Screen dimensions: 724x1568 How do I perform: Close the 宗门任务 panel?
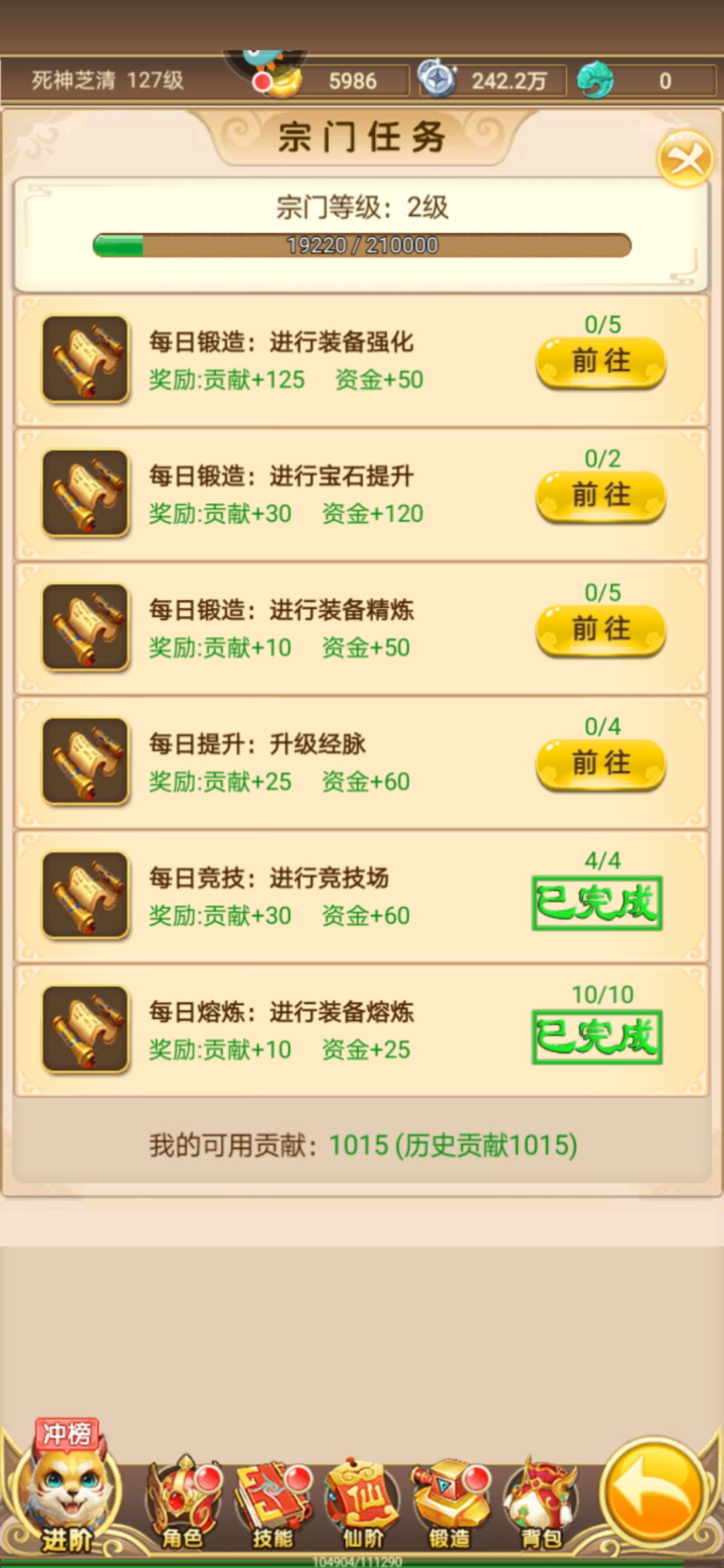(x=685, y=159)
